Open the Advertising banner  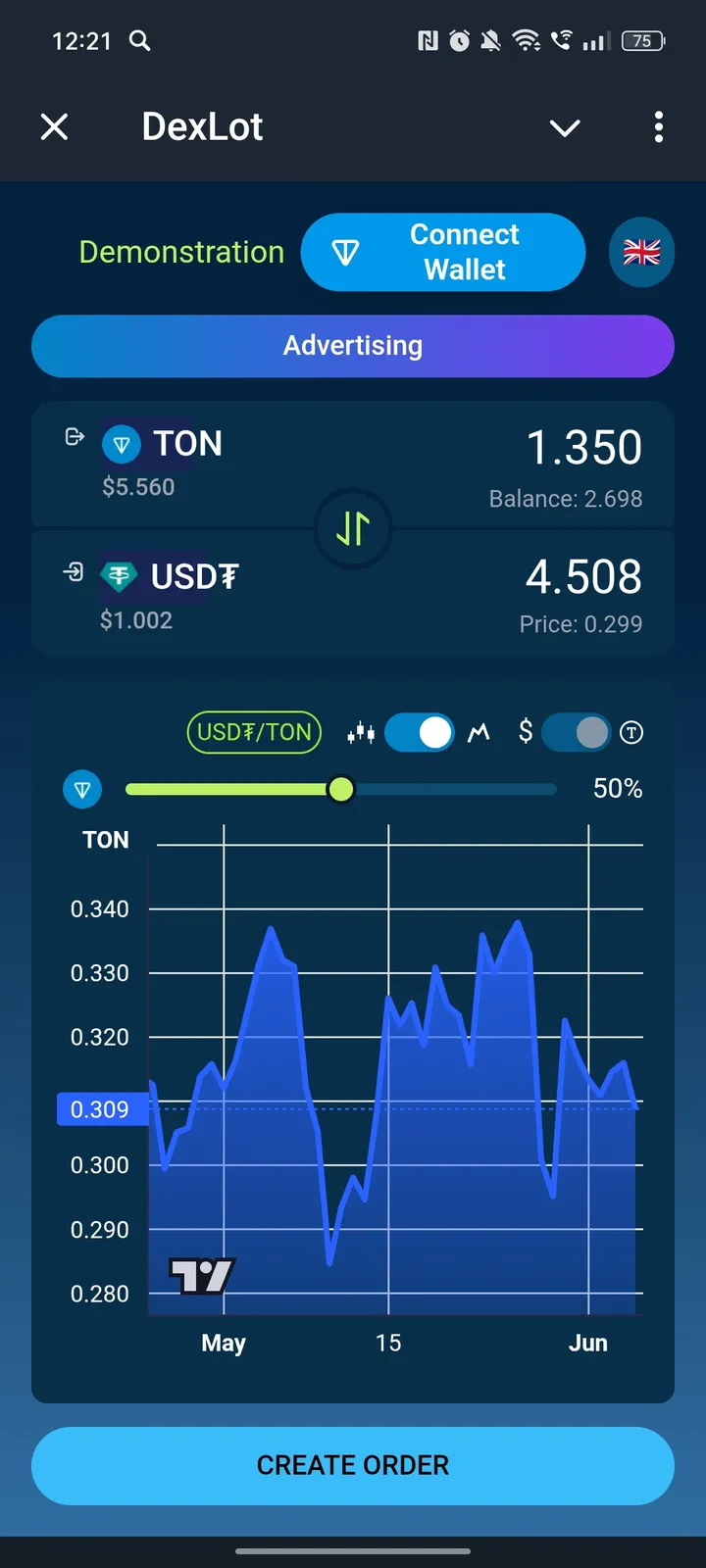(353, 346)
